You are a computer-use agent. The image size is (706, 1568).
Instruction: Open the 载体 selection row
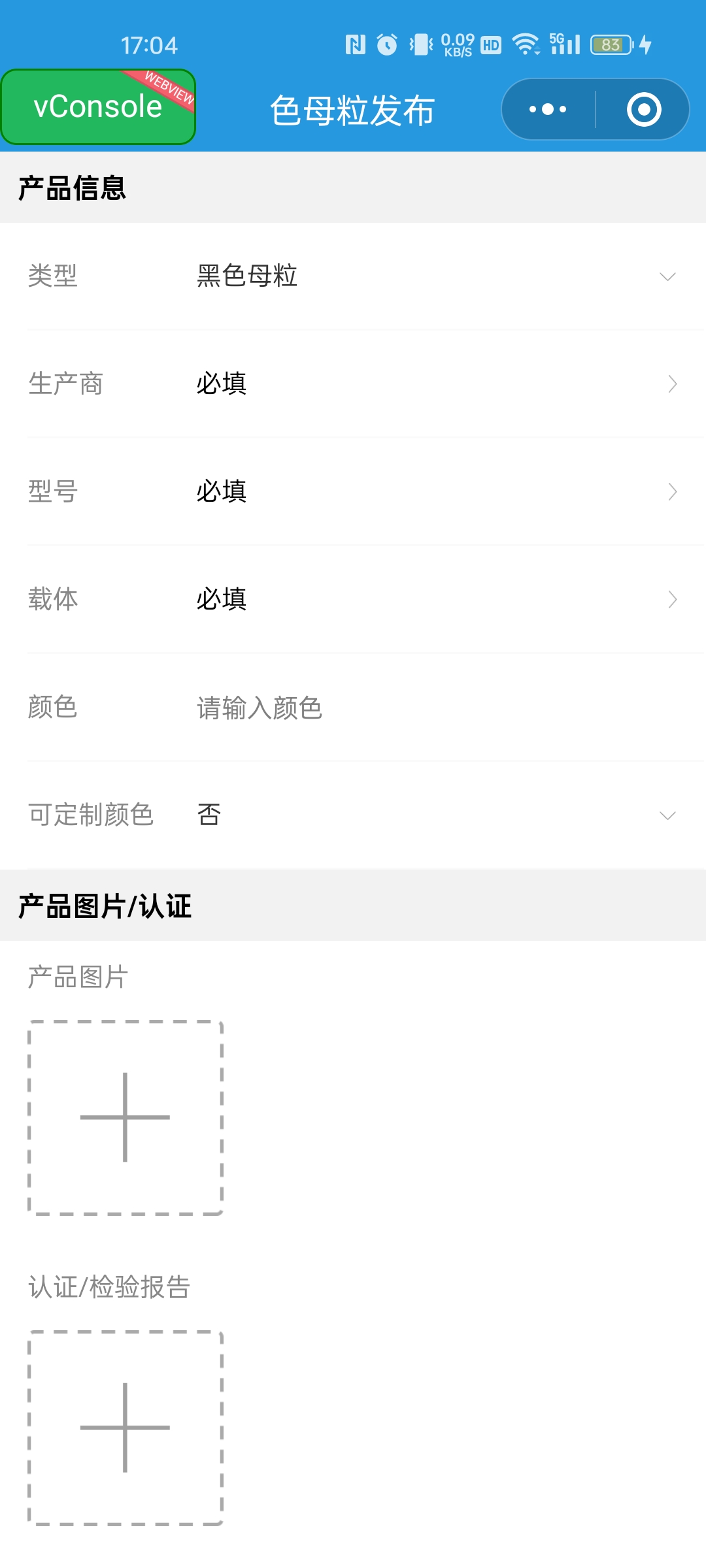431,600
